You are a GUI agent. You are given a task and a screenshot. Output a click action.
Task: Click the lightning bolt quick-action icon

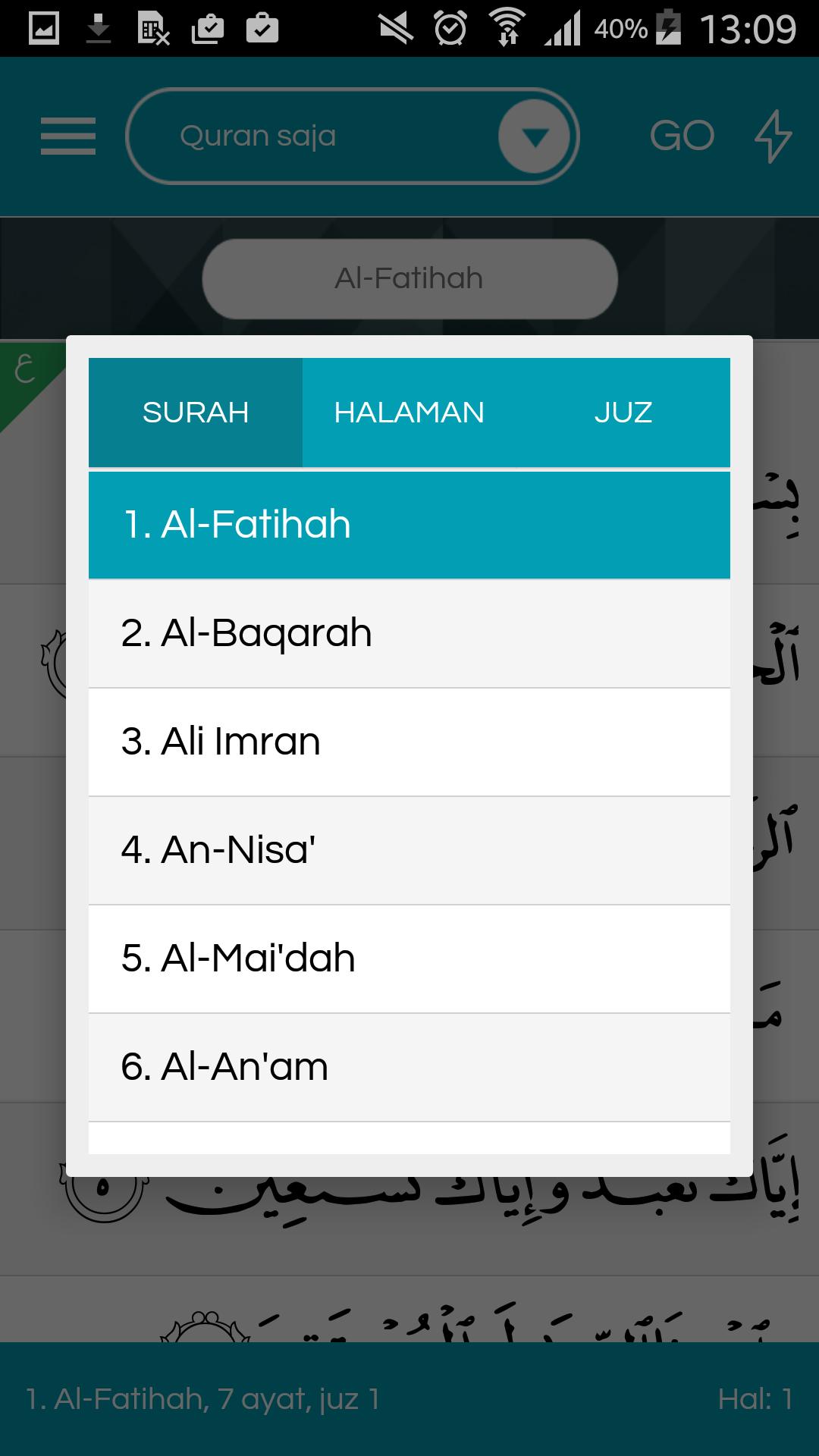point(775,136)
